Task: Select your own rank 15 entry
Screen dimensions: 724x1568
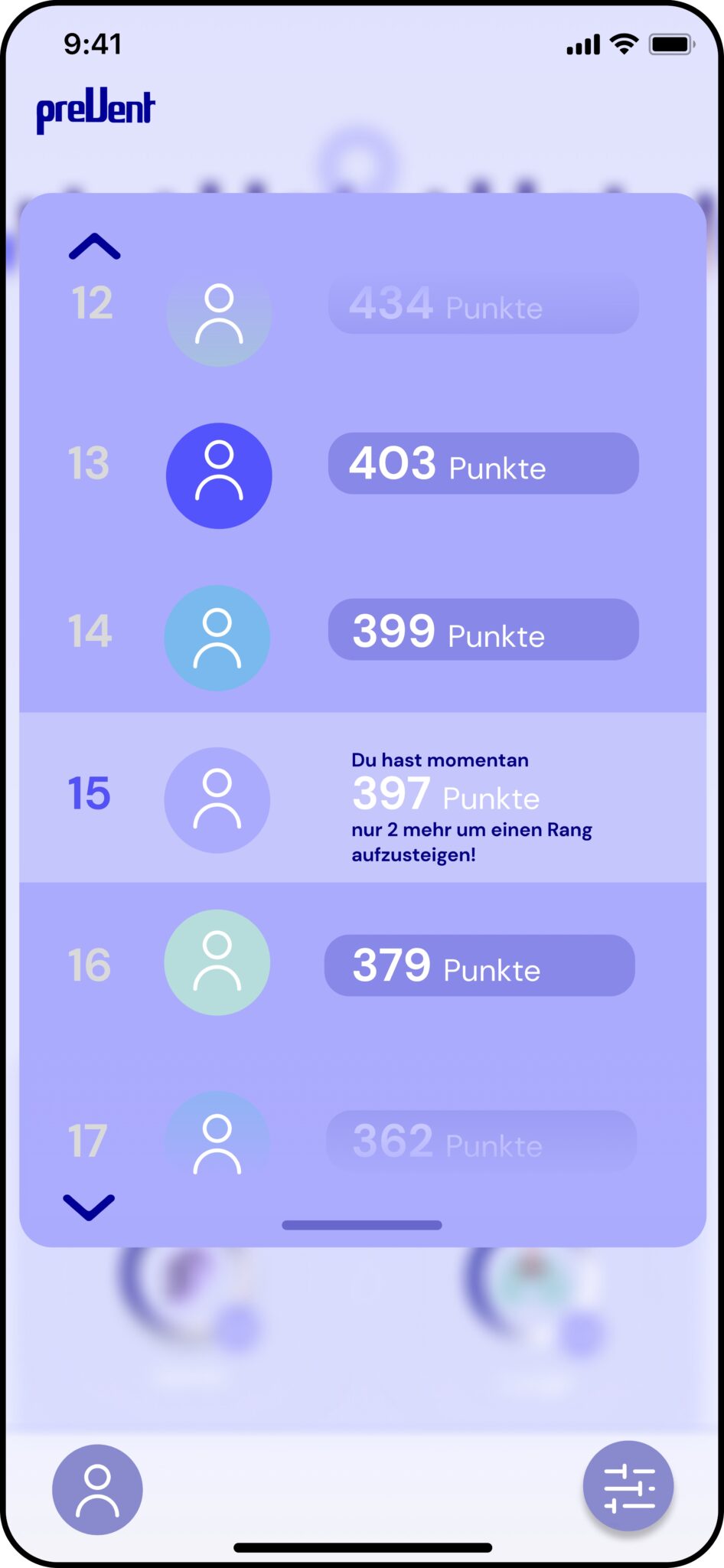Action: (x=362, y=798)
